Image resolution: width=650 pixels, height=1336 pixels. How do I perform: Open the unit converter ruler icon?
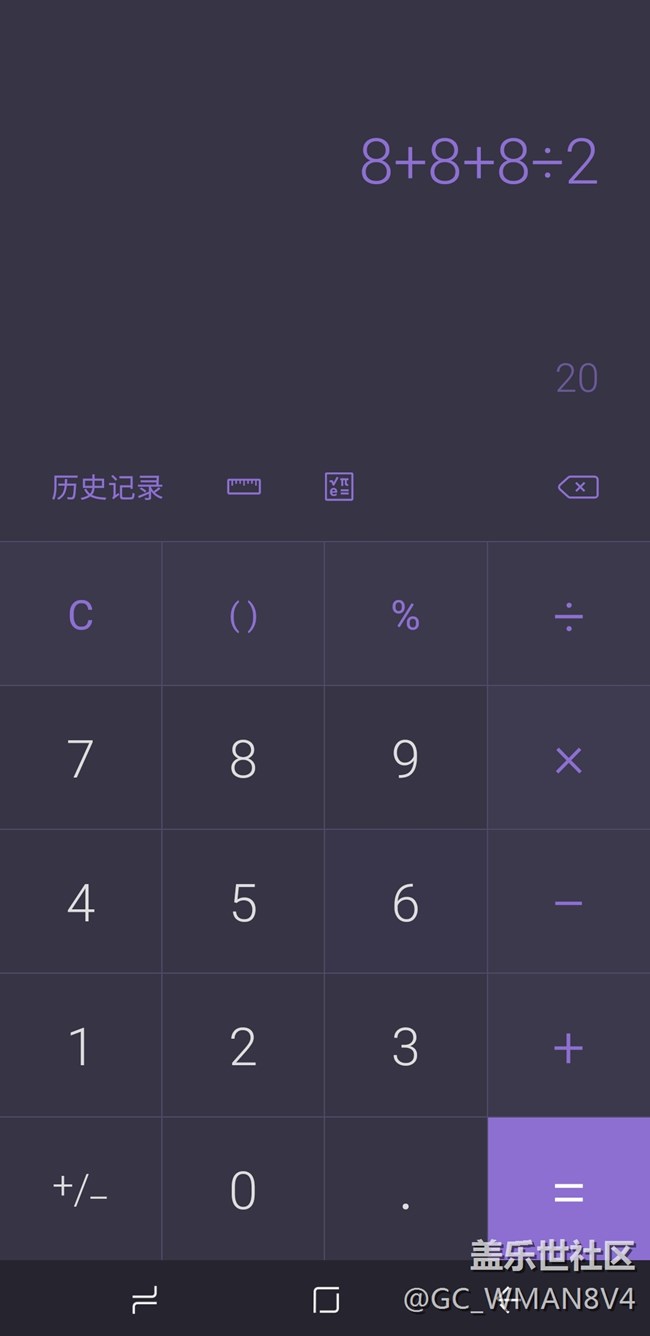click(x=244, y=487)
